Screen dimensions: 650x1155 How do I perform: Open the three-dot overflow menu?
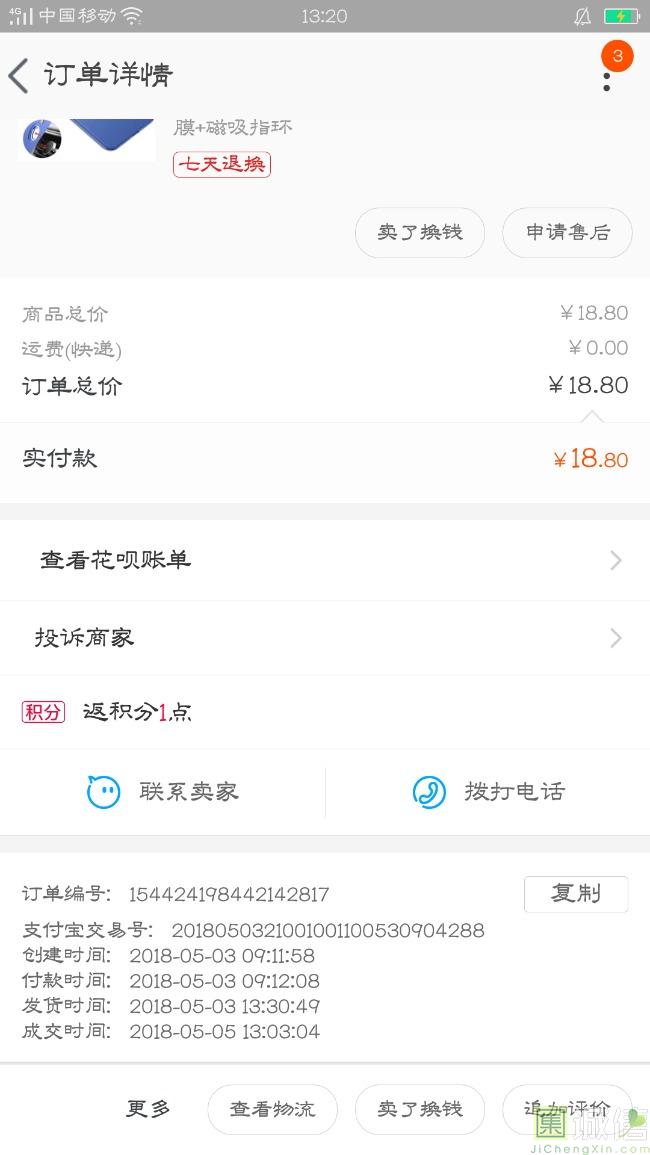607,81
